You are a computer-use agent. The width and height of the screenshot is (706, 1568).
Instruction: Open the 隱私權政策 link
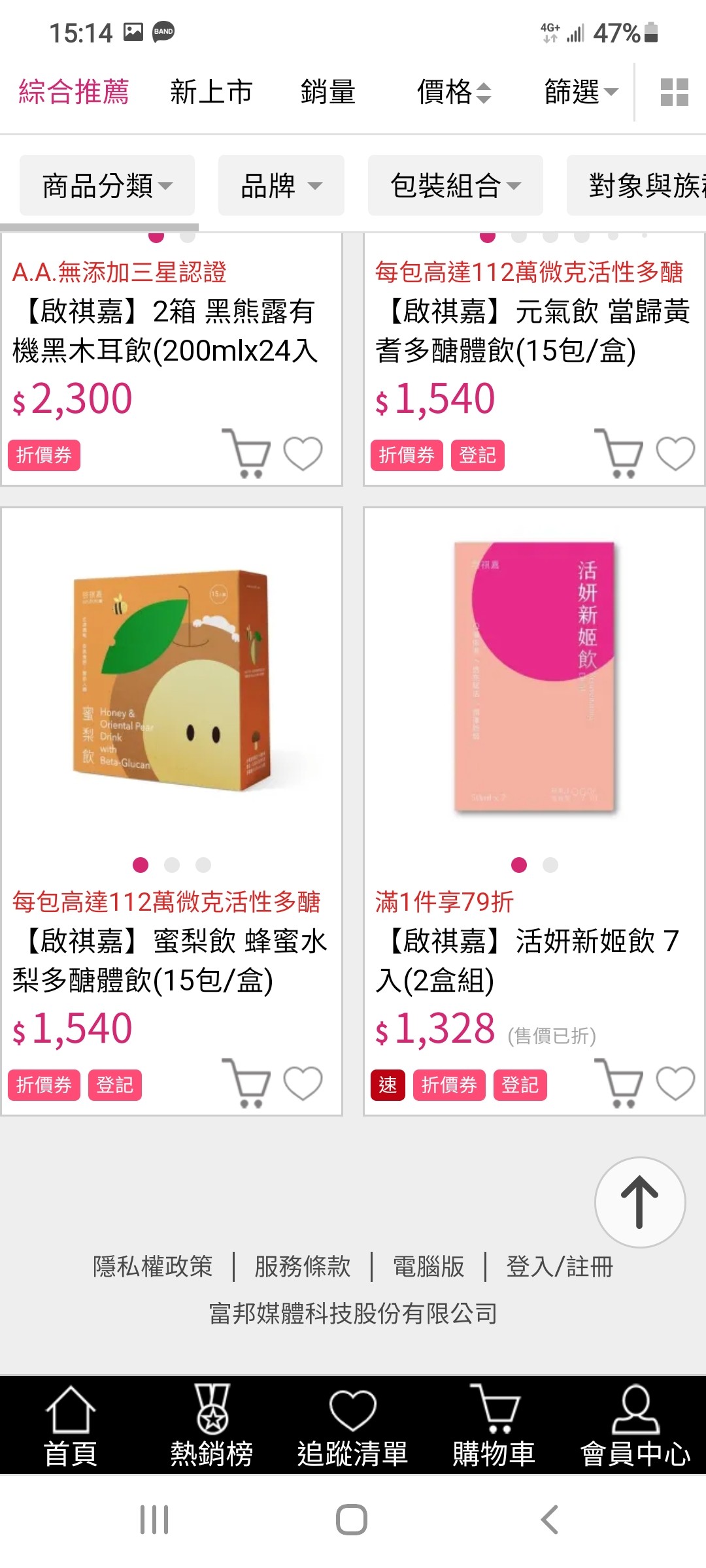153,1266
